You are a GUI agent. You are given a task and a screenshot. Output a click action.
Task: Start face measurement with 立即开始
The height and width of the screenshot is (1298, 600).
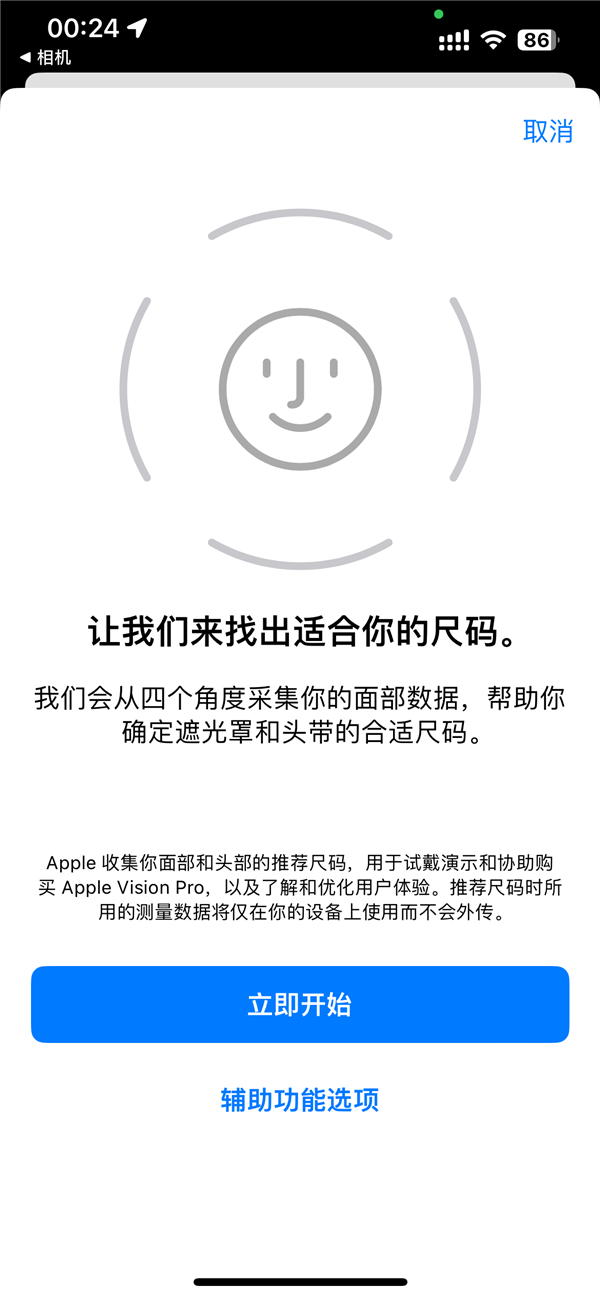click(x=300, y=1004)
